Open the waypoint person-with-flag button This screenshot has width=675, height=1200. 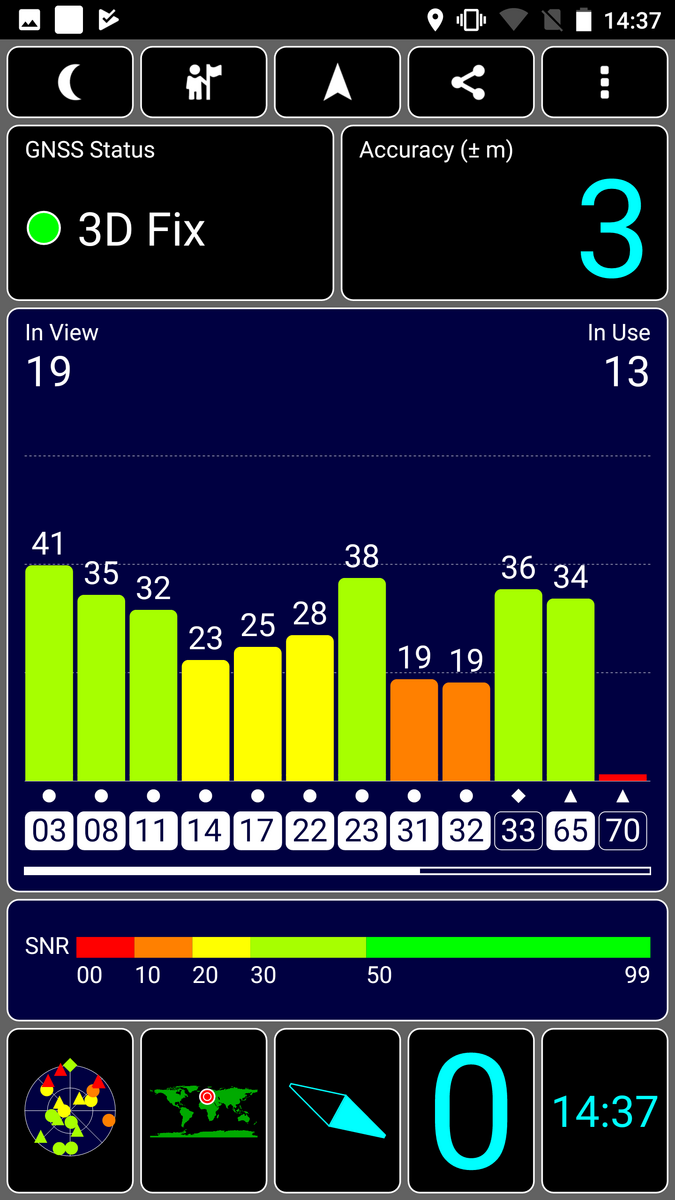(x=204, y=83)
